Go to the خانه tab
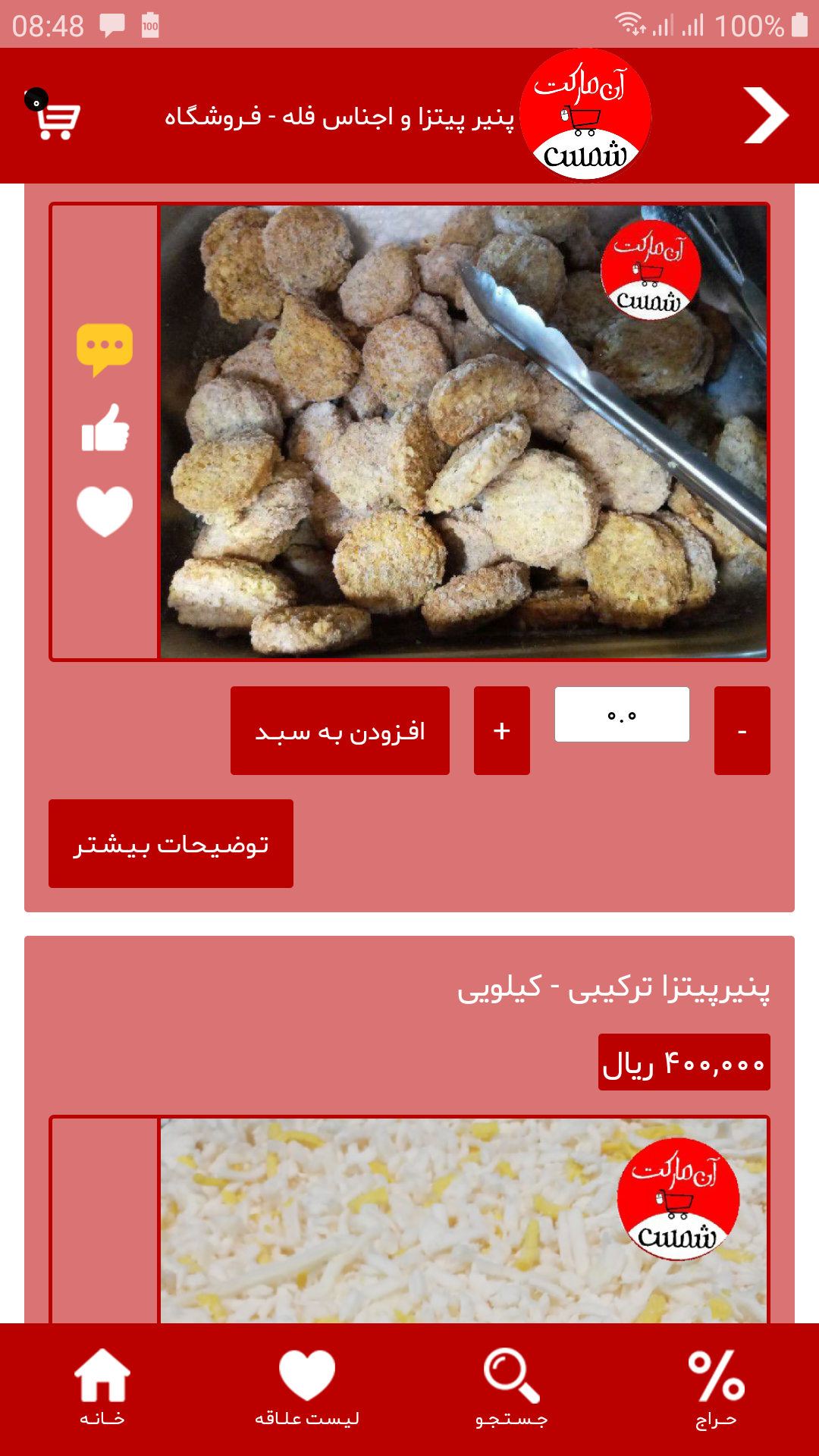The width and height of the screenshot is (819, 1456). point(102,1388)
